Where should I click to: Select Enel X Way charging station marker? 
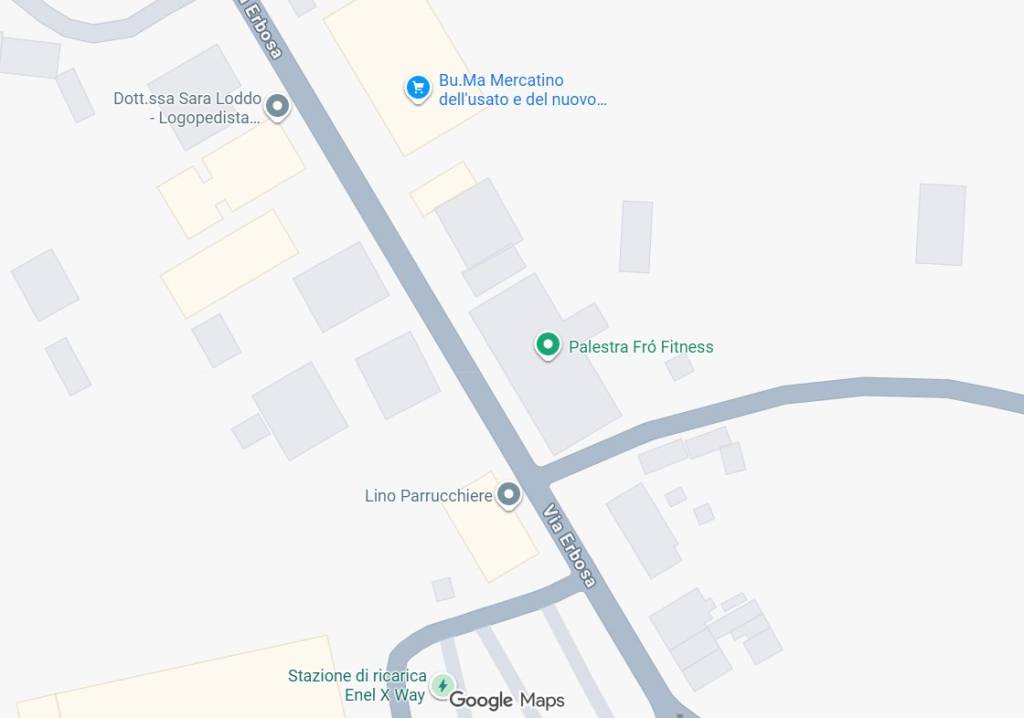441,685
